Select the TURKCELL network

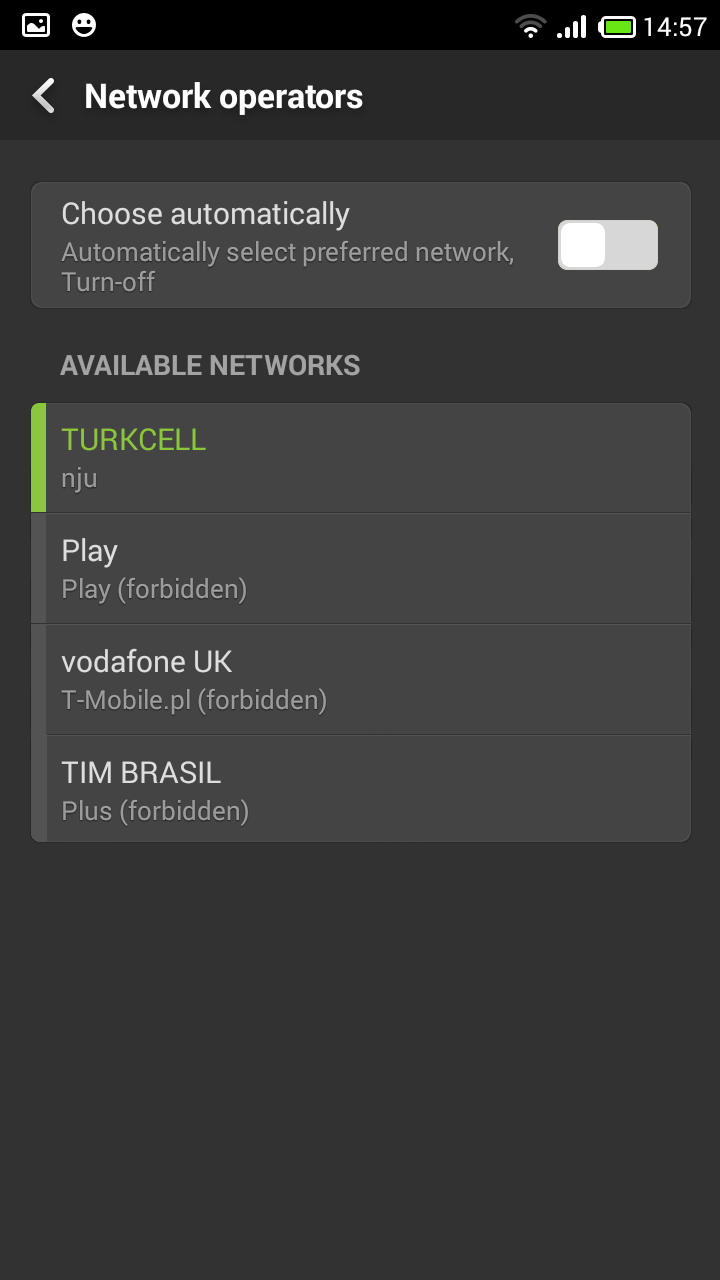(x=360, y=458)
